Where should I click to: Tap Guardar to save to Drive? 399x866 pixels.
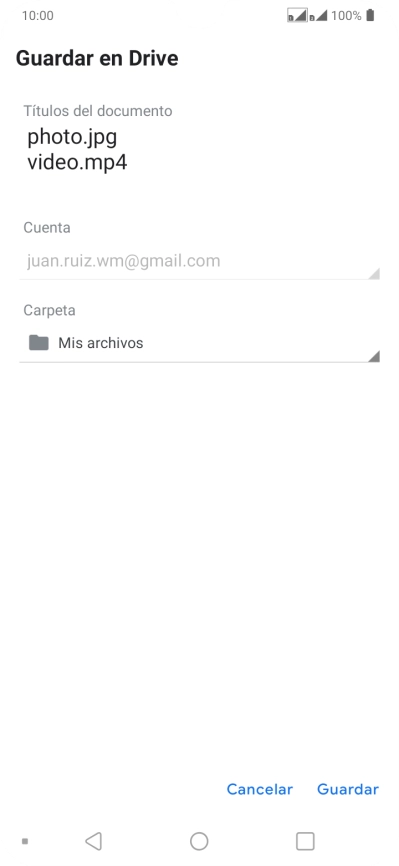click(x=348, y=789)
